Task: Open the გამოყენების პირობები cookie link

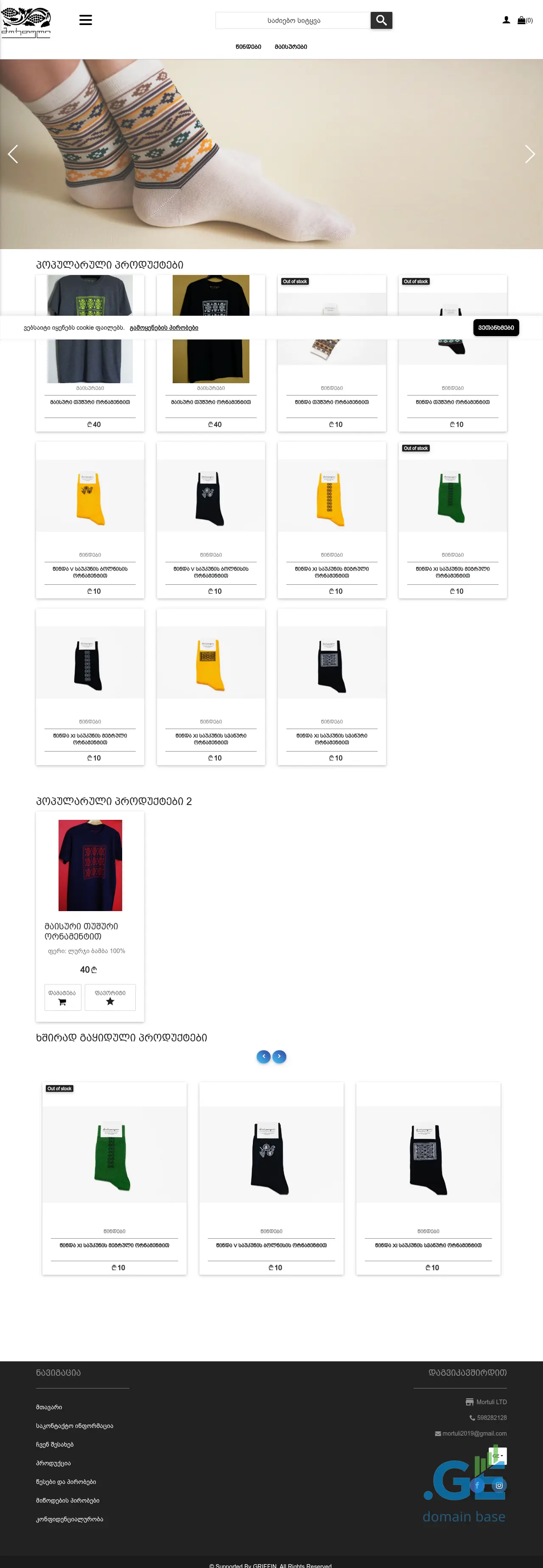Action: pos(164,328)
